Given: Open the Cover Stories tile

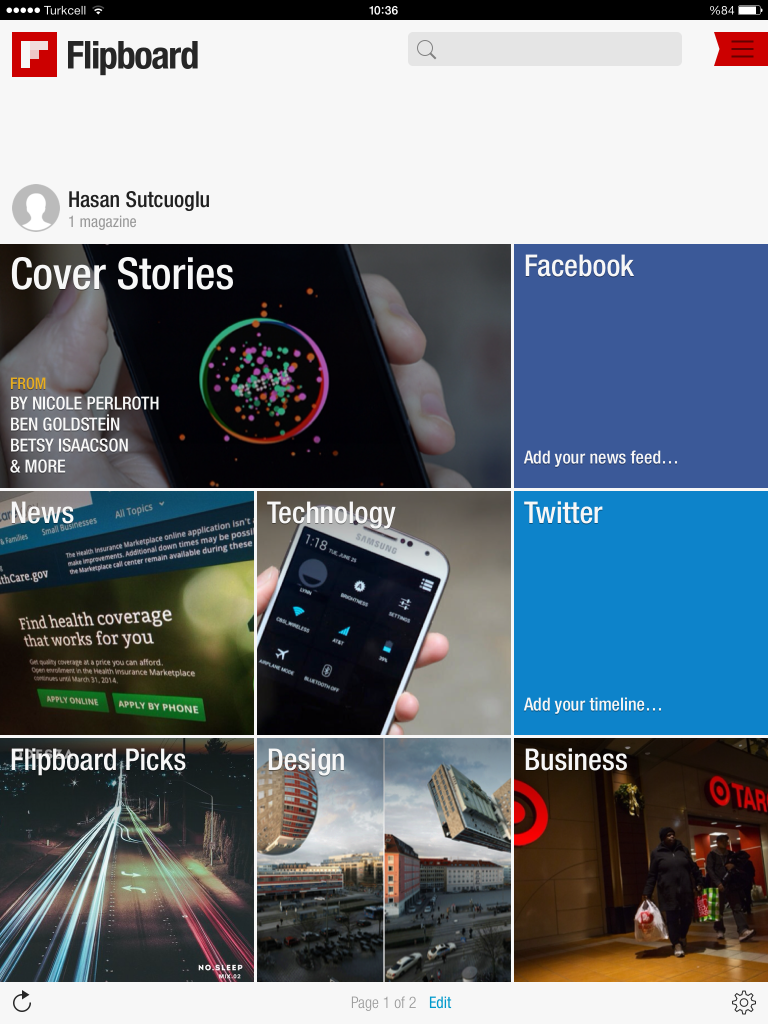Looking at the screenshot, I should point(255,366).
